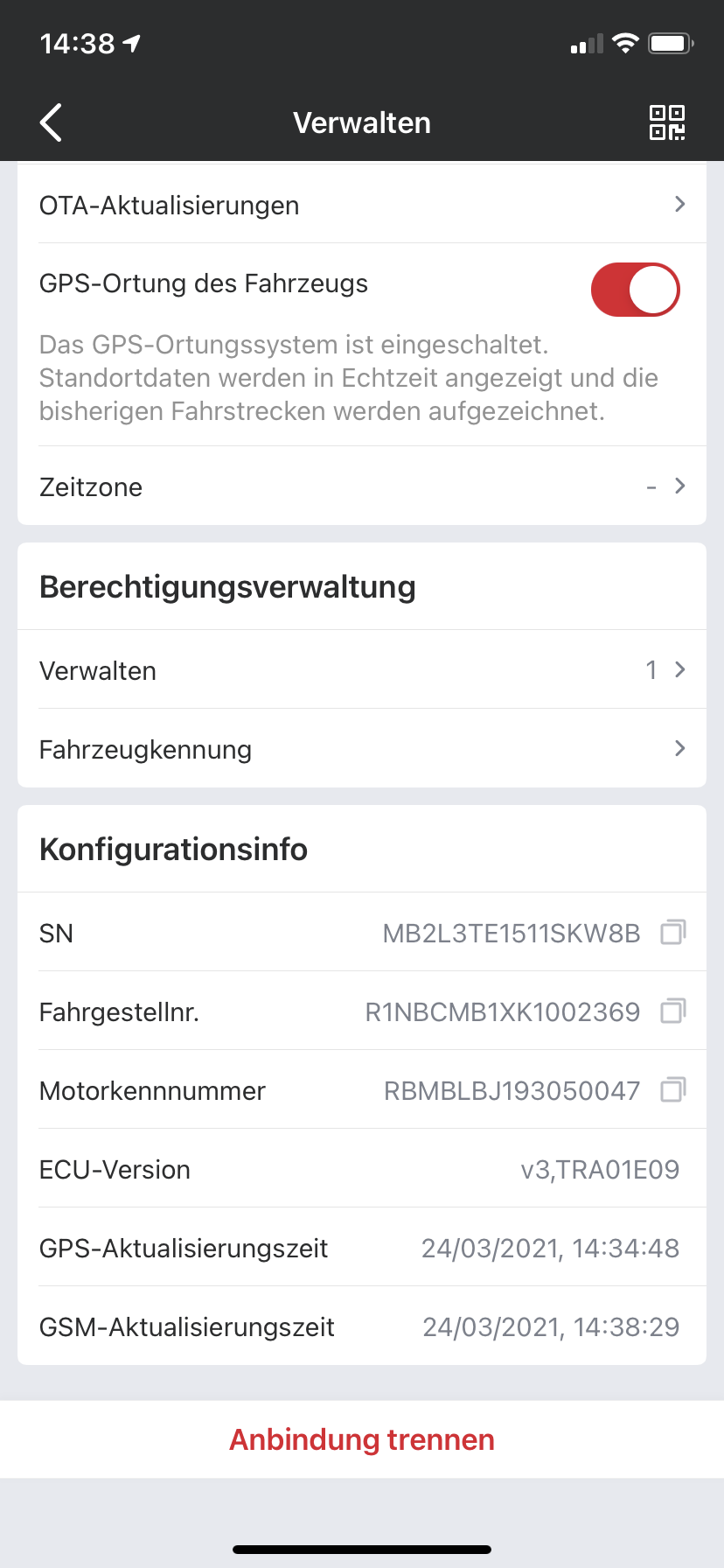This screenshot has height=1568, width=724.
Task: Copy the Fahrgestellnr. value
Action: (x=672, y=1011)
